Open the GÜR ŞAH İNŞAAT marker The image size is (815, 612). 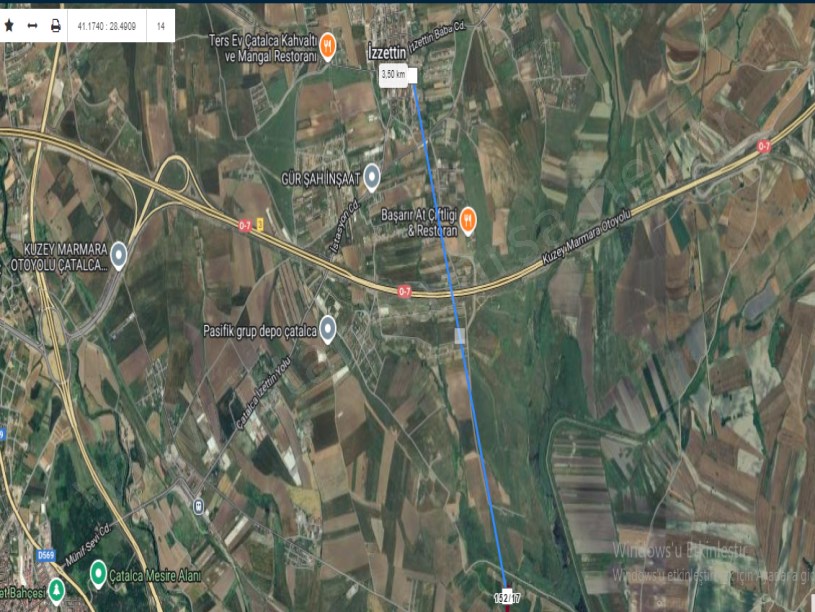371,177
